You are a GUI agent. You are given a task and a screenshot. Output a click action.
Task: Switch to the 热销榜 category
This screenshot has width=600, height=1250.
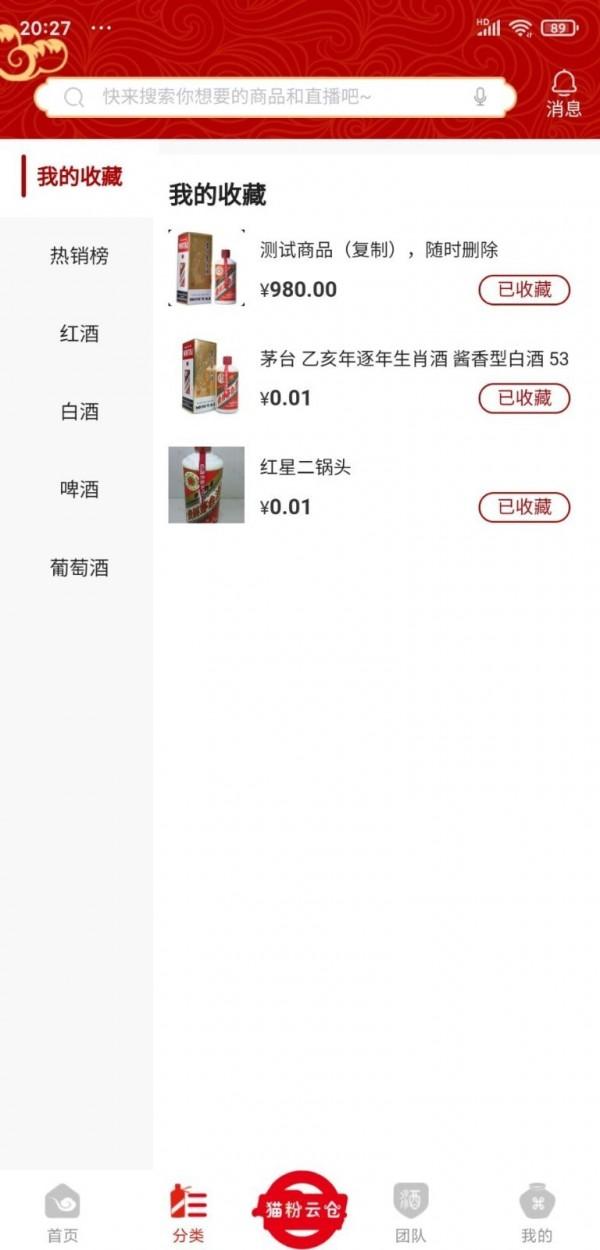point(79,256)
